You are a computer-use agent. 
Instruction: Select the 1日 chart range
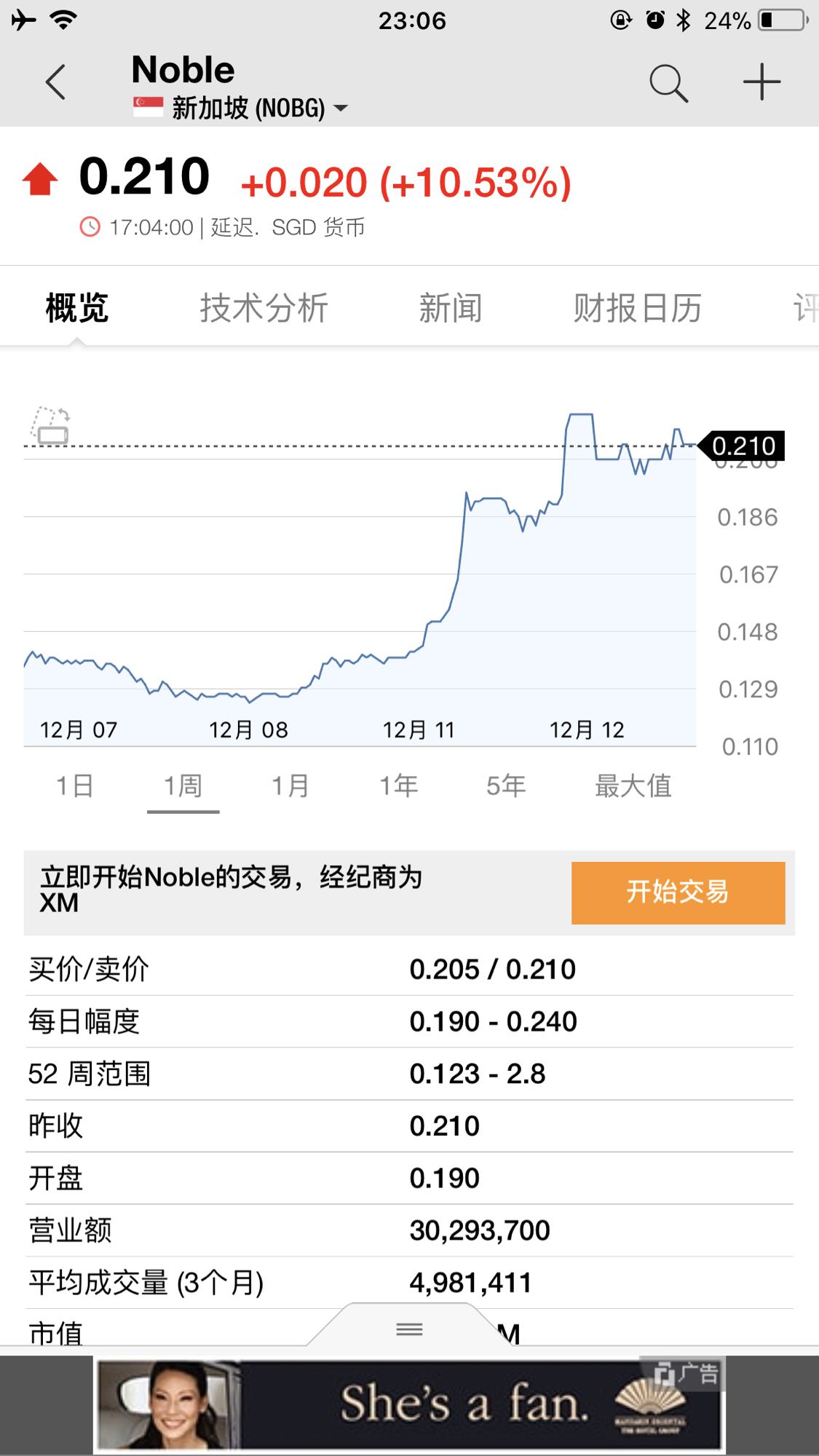75,786
